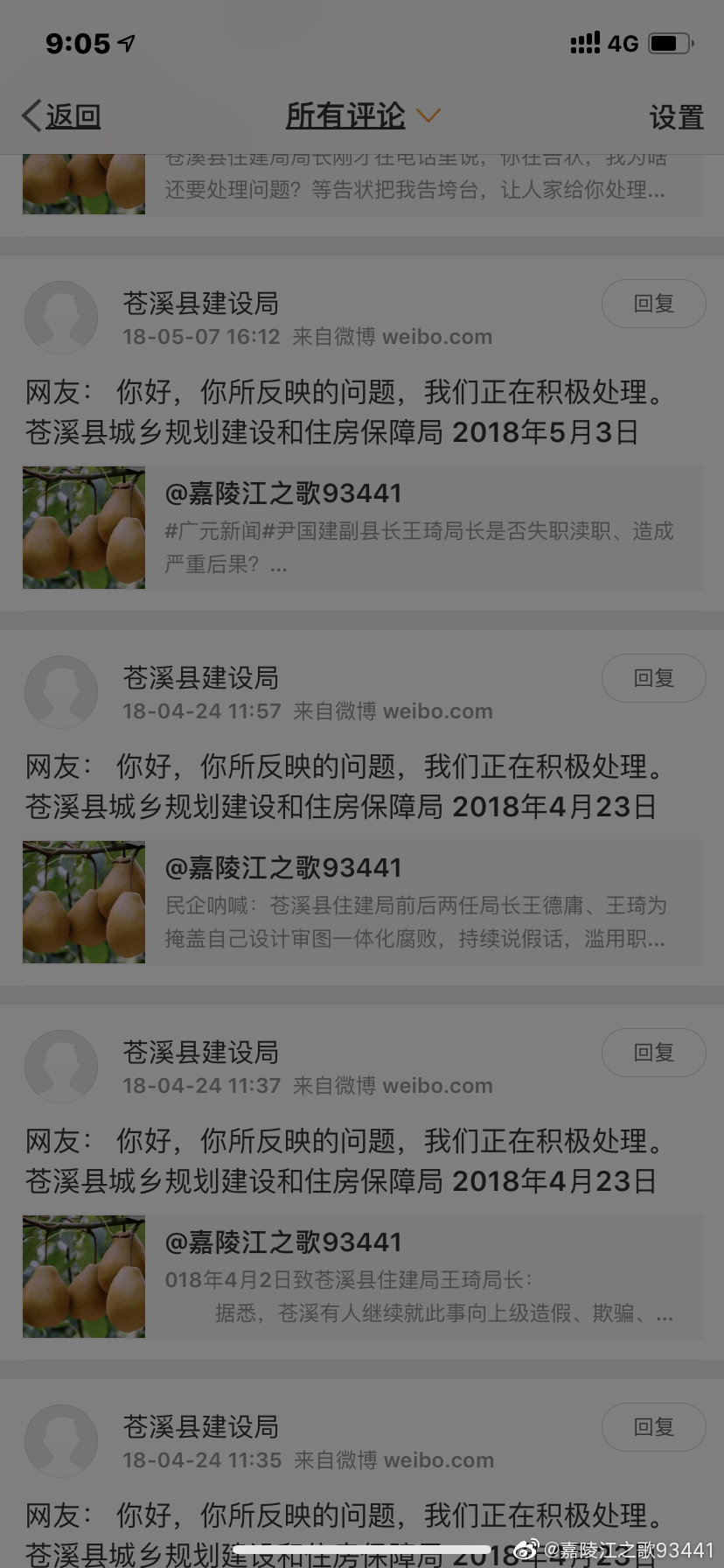Image resolution: width=724 pixels, height=1568 pixels.
Task: Reply to the comment from 18-05-07 16:12
Action: [x=653, y=304]
